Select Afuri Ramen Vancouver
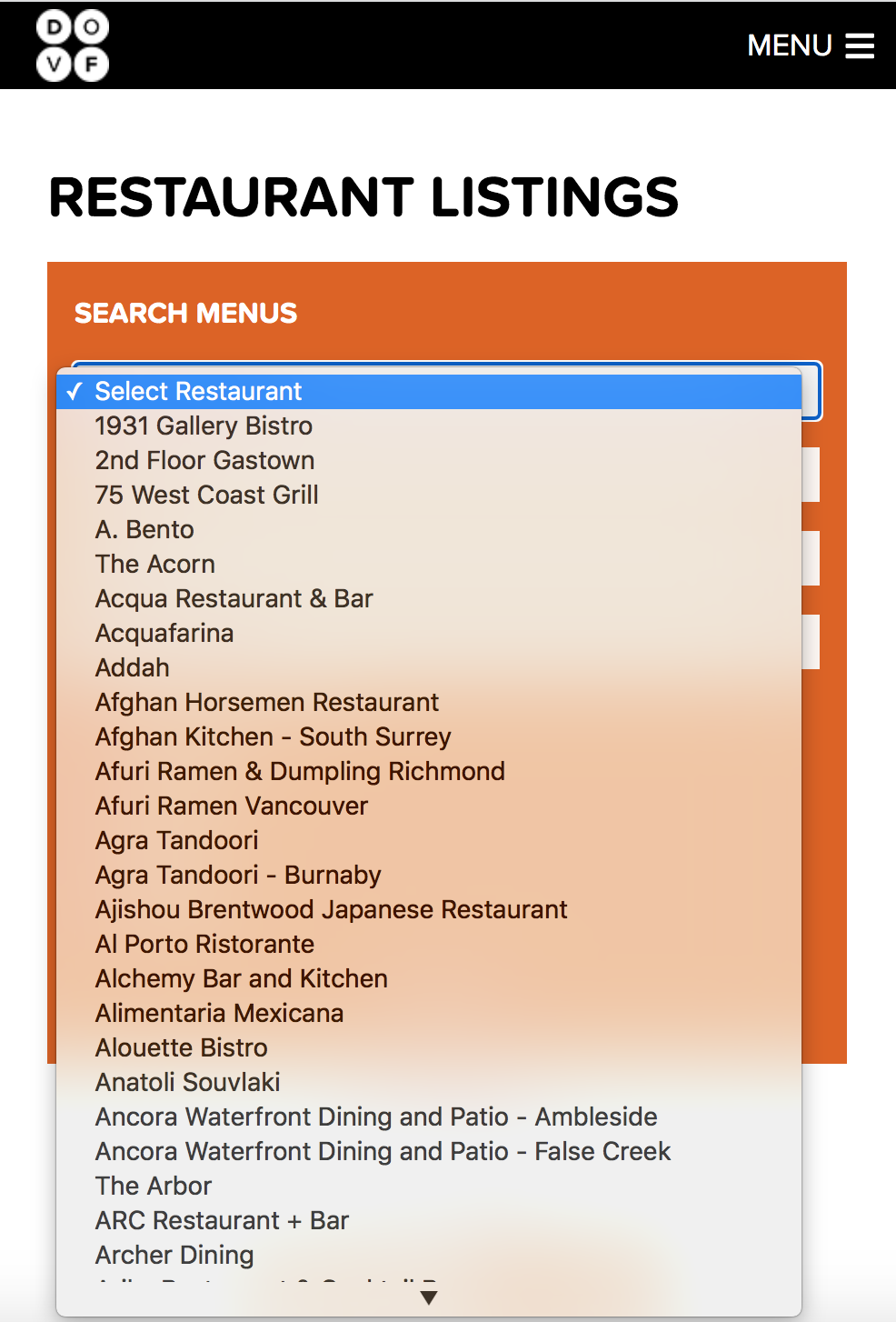The image size is (896, 1322). click(x=231, y=806)
